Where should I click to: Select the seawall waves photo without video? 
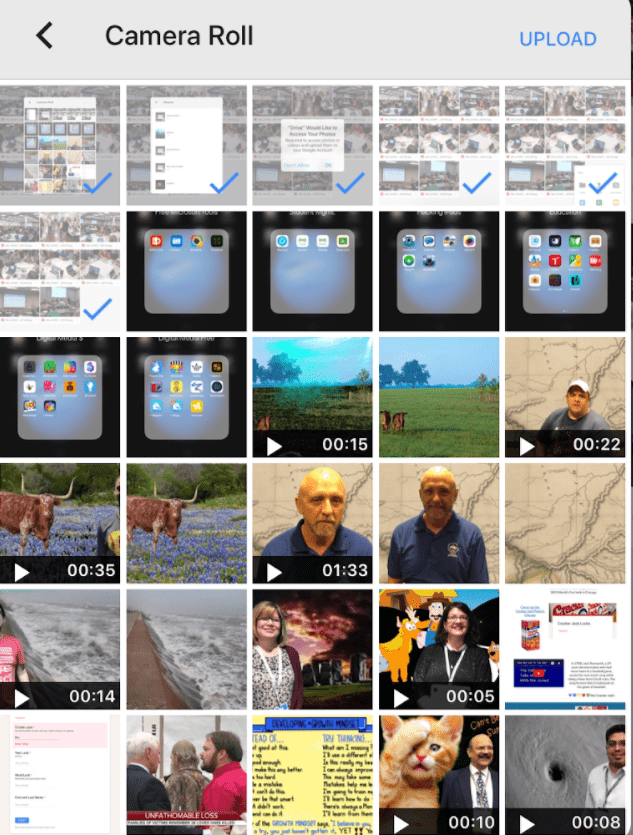coord(186,649)
